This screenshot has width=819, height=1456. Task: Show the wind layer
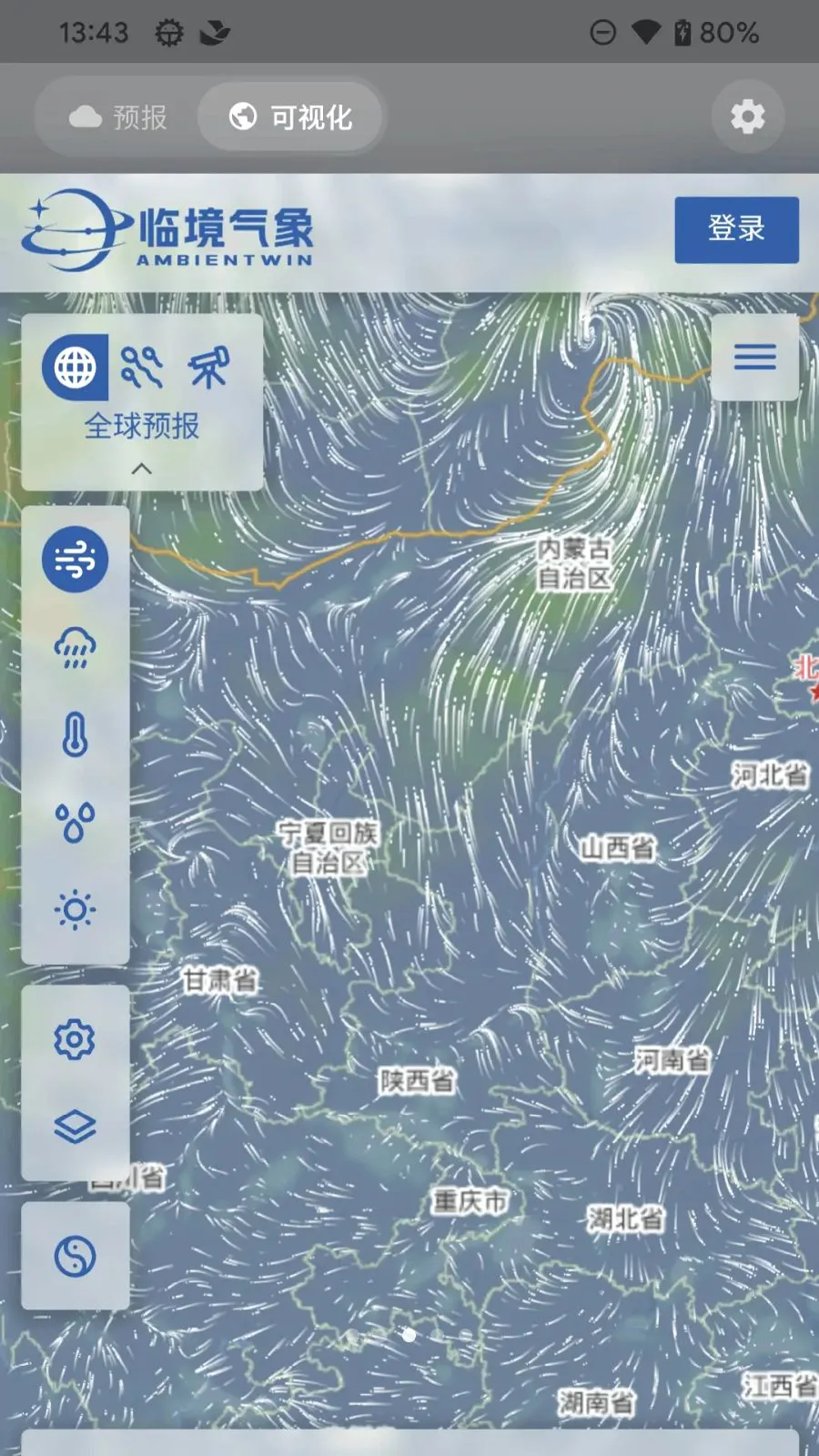coord(75,559)
